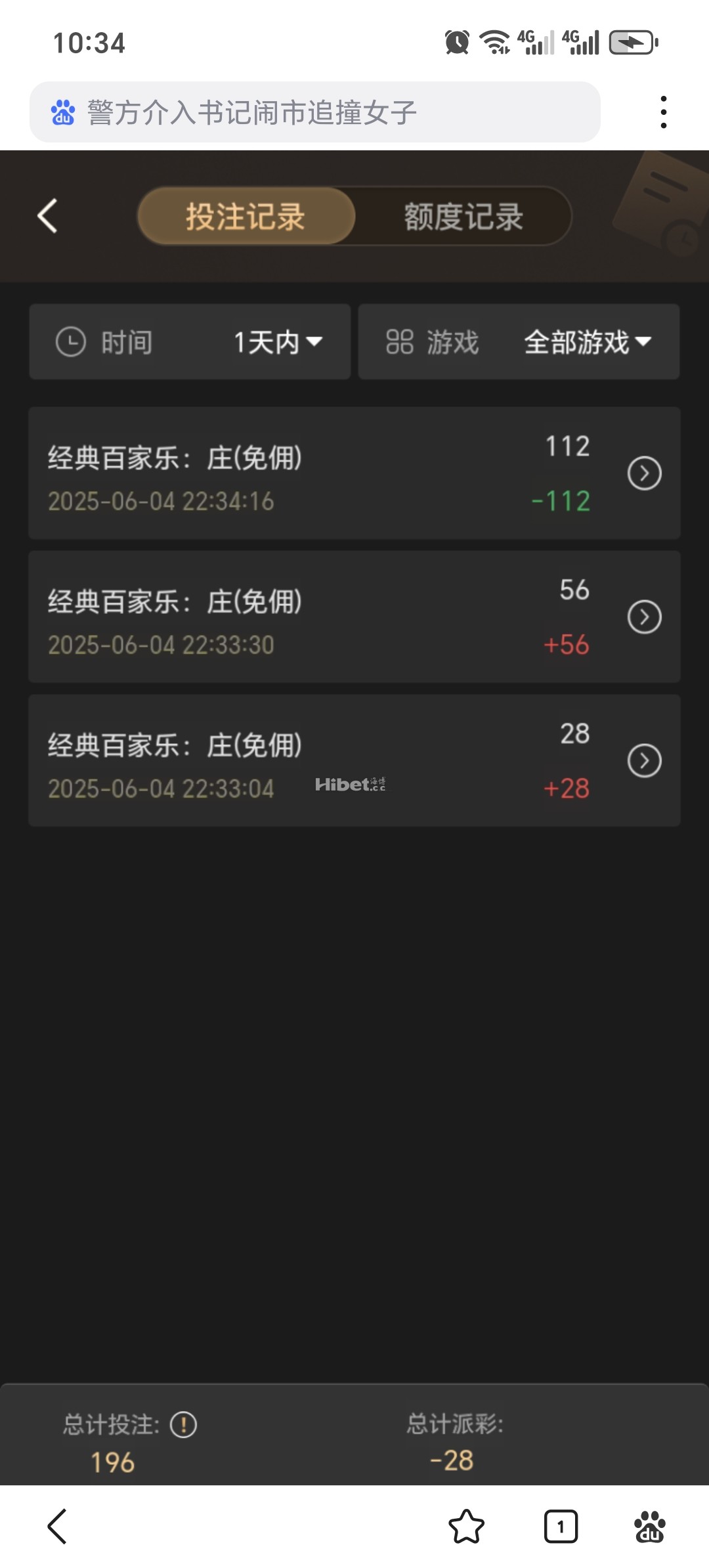Go to the Baidu home icon
Image resolution: width=709 pixels, height=1568 pixels.
tap(650, 1526)
